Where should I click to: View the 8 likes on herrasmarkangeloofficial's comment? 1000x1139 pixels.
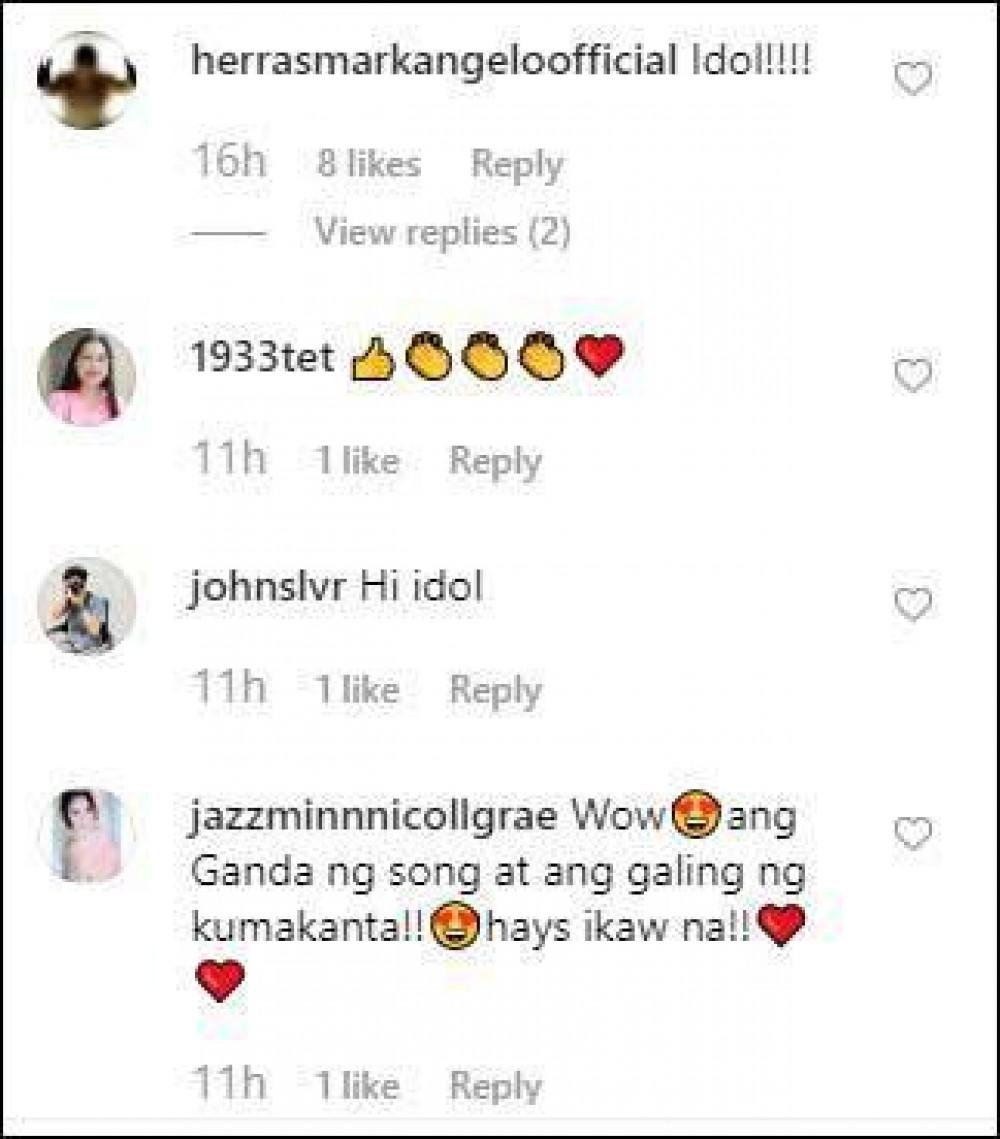click(x=369, y=164)
